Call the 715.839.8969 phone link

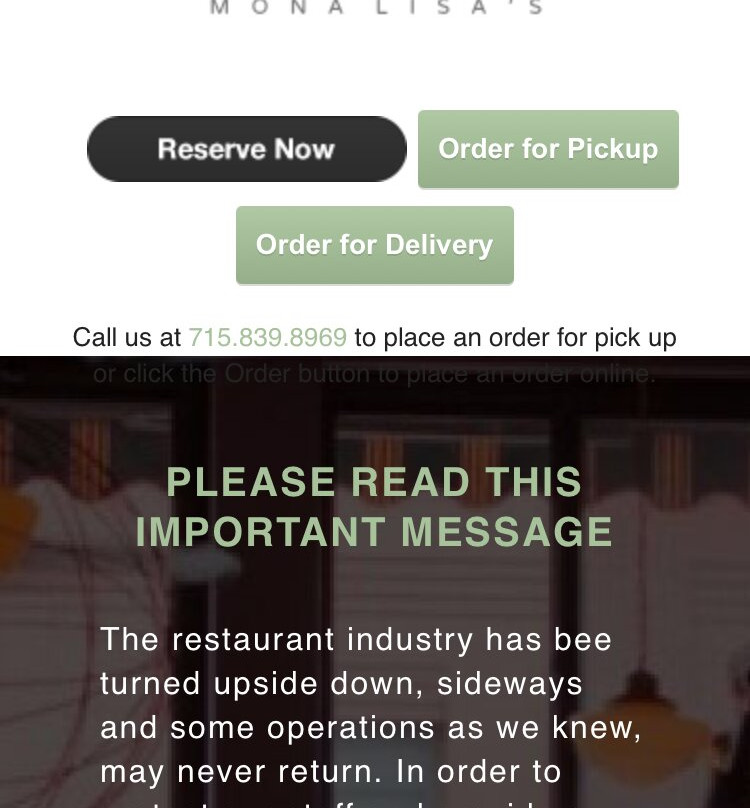[x=267, y=338]
